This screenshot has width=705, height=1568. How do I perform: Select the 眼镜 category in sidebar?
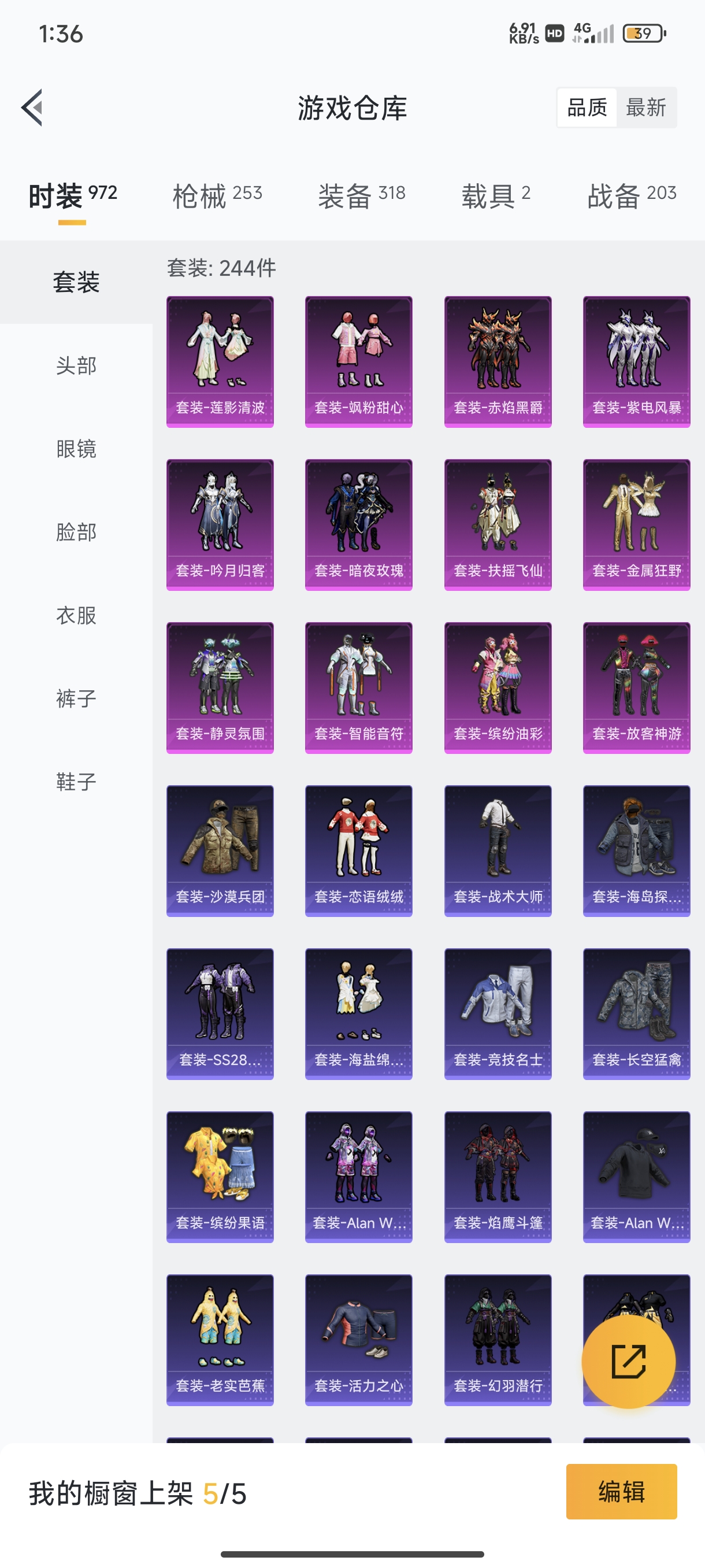(76, 449)
